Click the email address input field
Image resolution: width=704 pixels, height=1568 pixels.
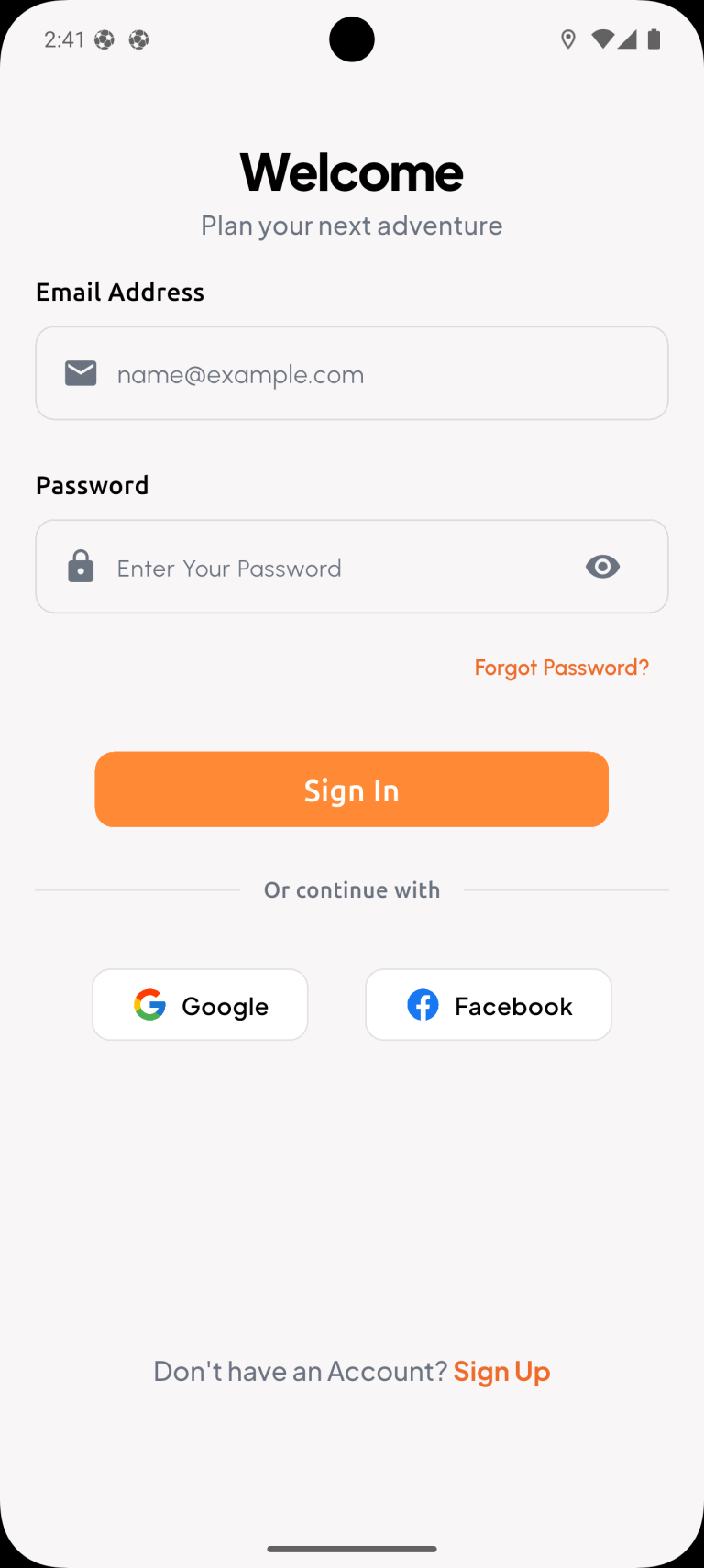(351, 372)
